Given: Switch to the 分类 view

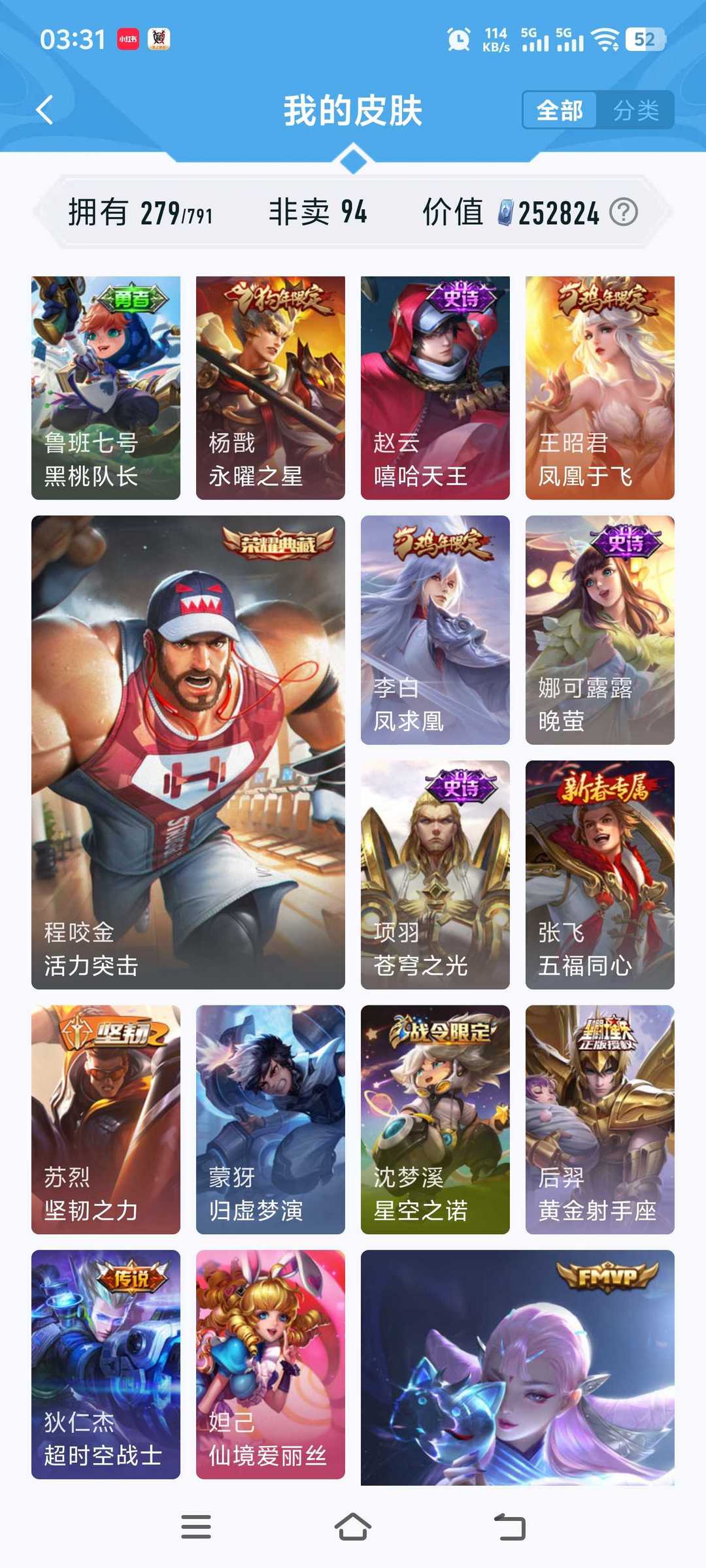Looking at the screenshot, I should click(635, 110).
